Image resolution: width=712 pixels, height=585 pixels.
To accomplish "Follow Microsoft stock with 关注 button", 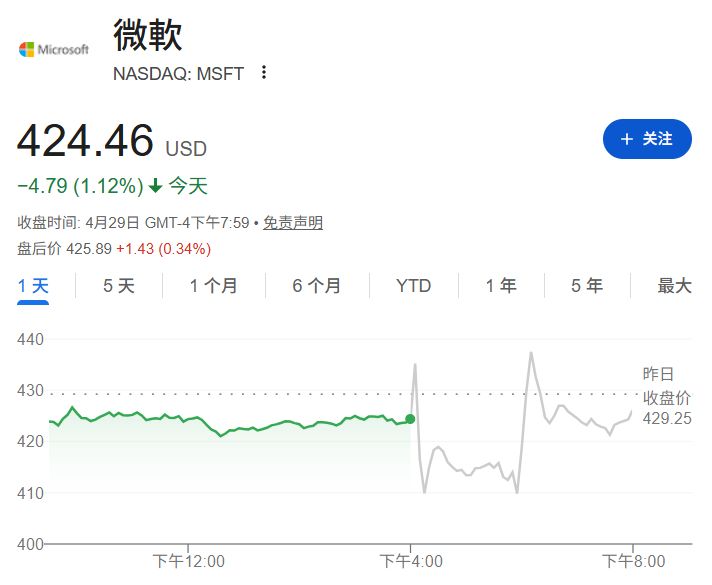I will [647, 139].
